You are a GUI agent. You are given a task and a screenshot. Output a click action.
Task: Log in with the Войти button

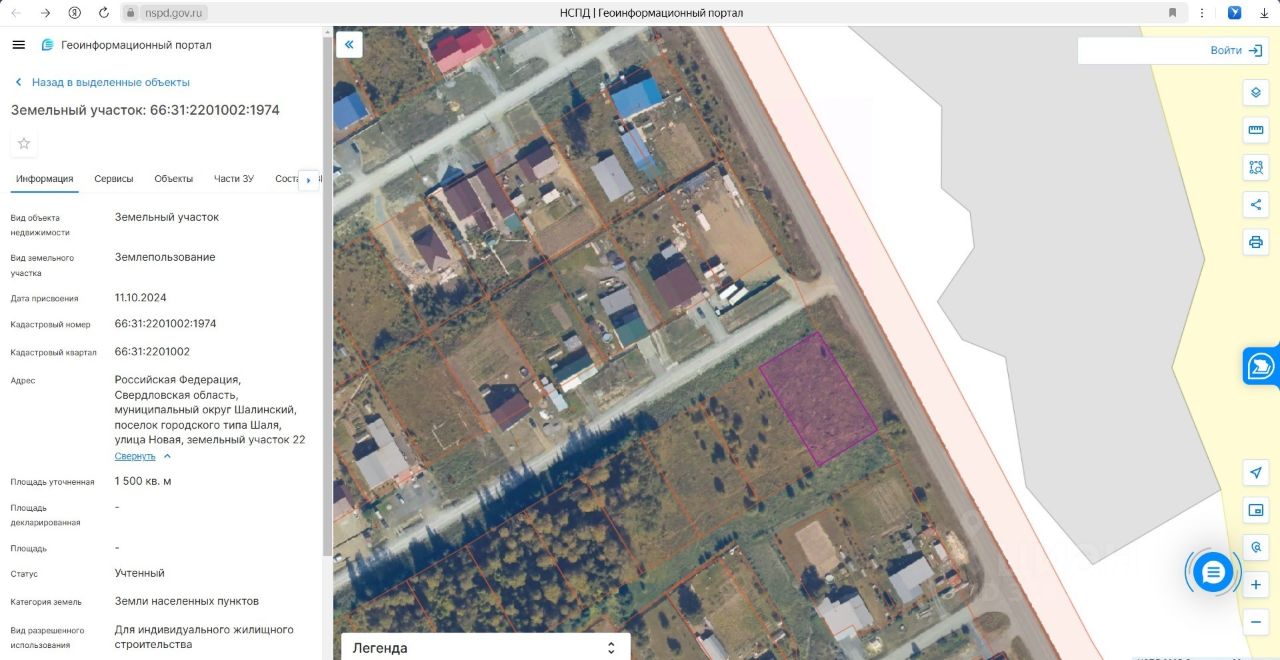(1236, 50)
